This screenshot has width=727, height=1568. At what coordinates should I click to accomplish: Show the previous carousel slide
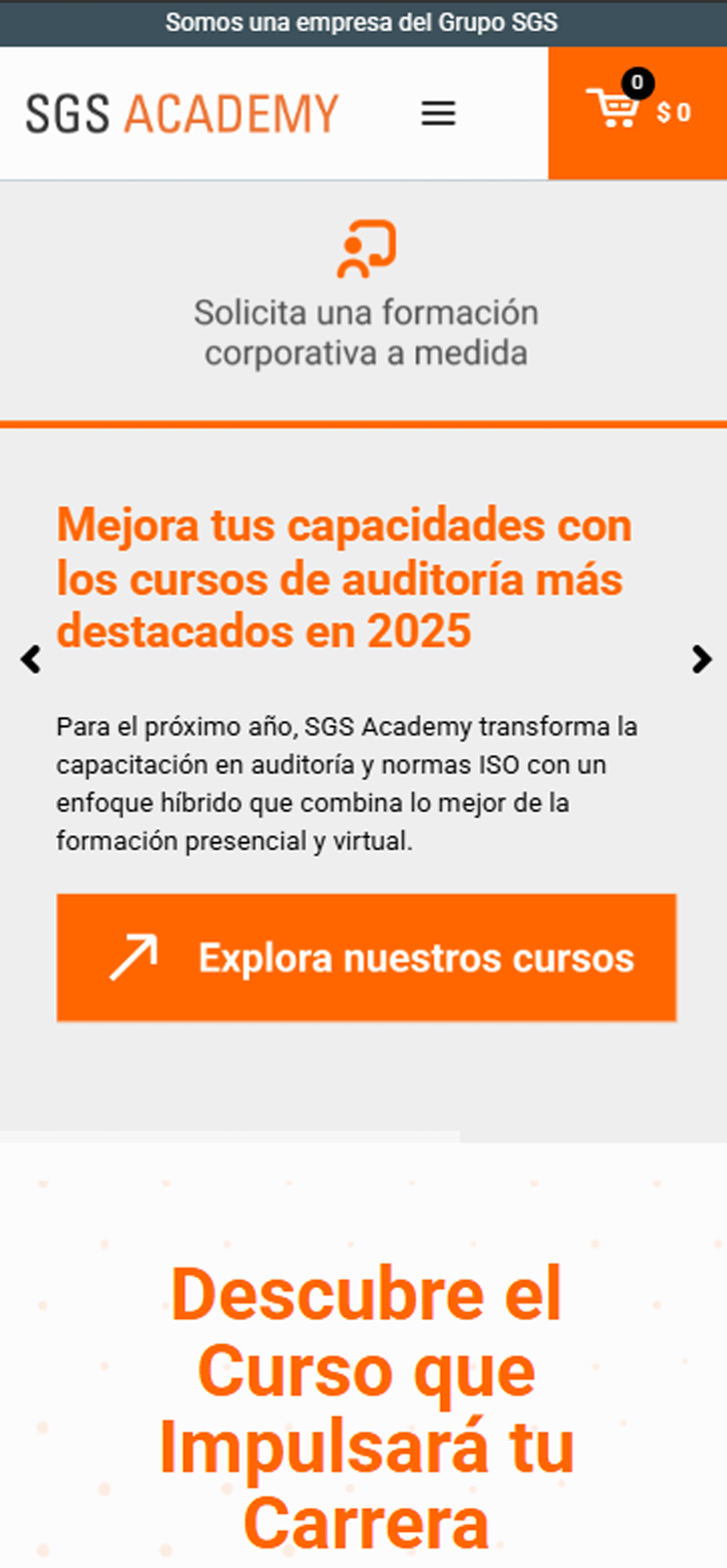tap(31, 659)
